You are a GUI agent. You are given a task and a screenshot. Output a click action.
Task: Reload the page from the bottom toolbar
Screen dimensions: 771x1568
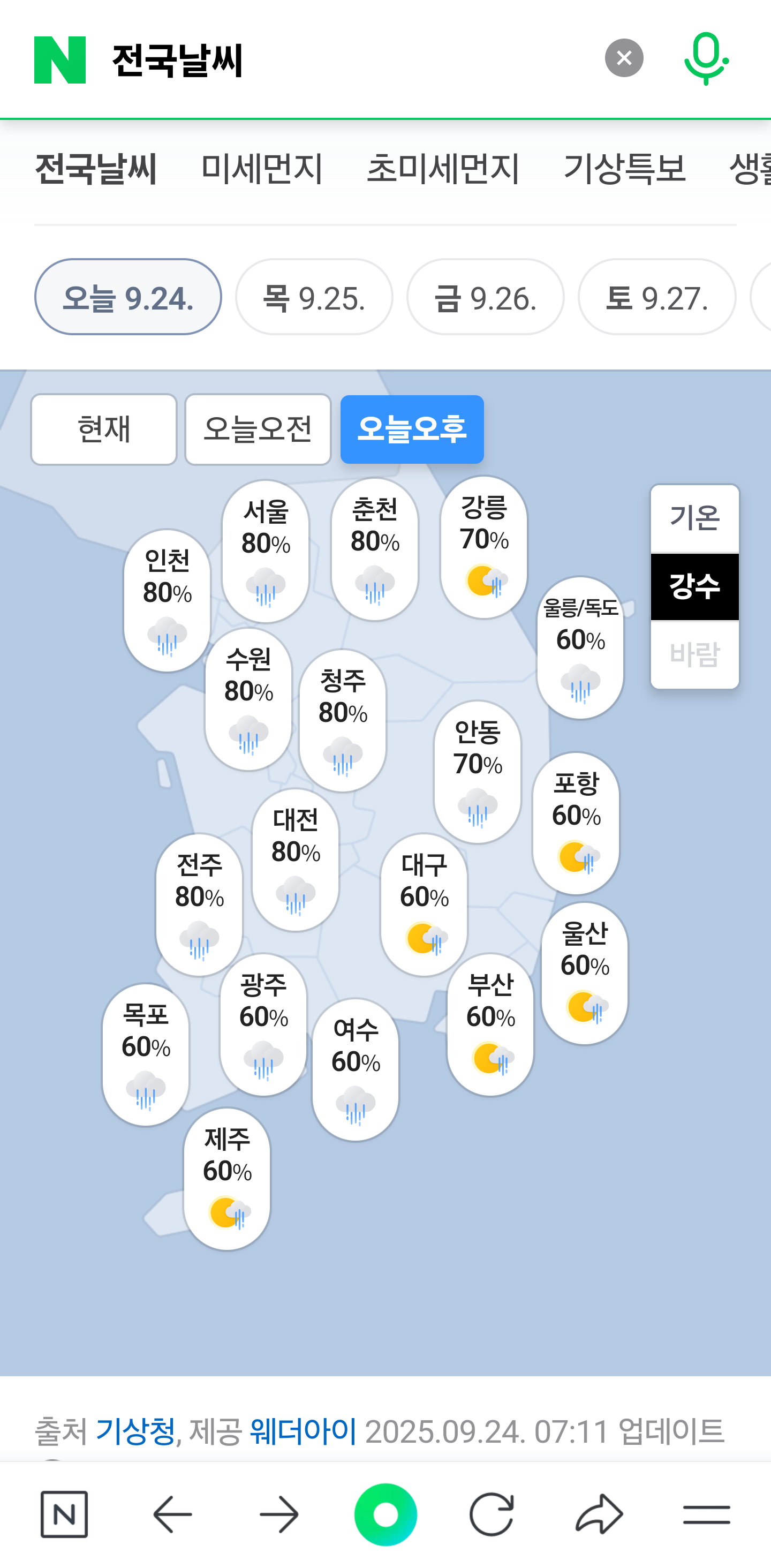tap(492, 1514)
